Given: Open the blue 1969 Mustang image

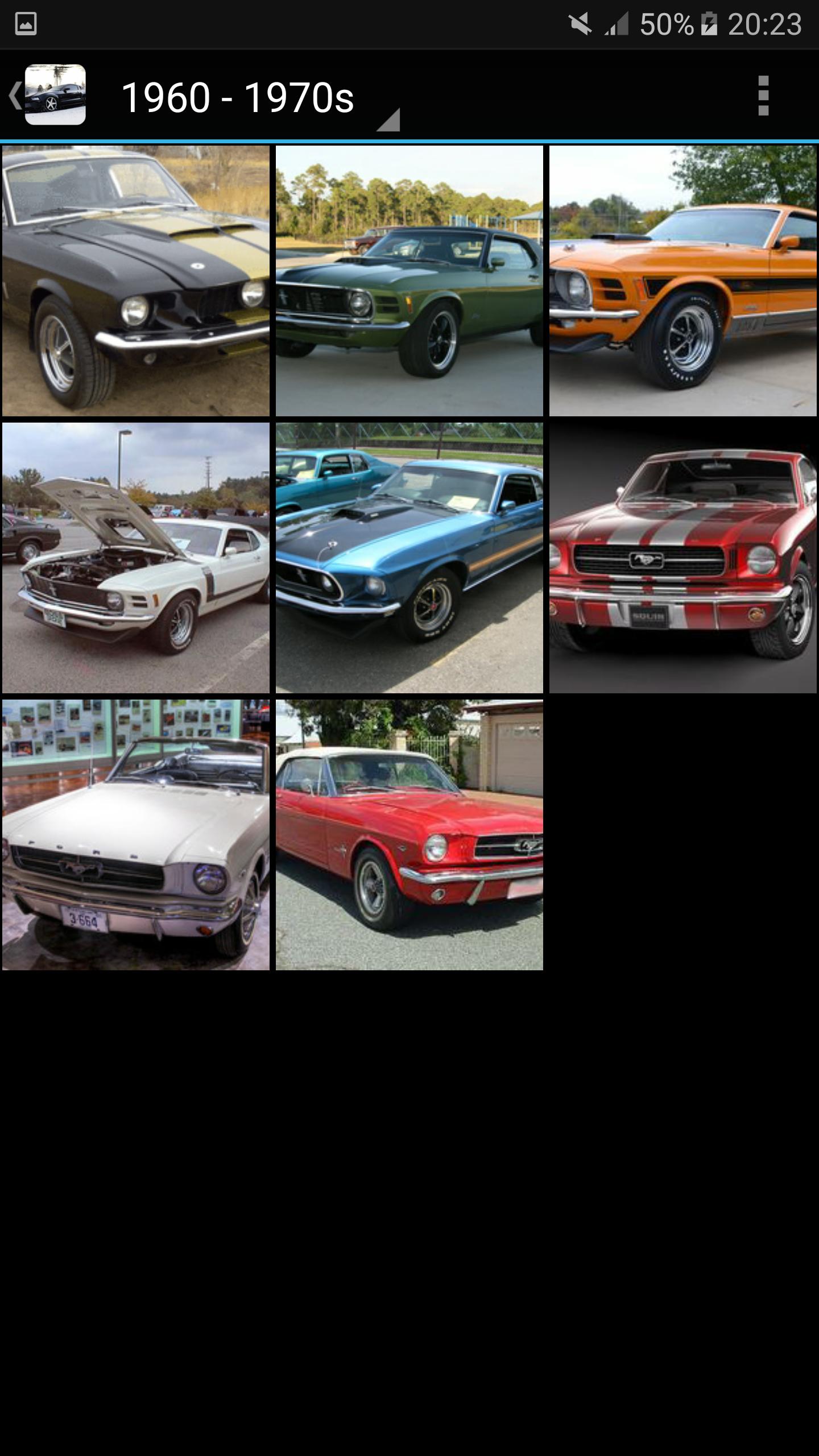Looking at the screenshot, I should 408,560.
